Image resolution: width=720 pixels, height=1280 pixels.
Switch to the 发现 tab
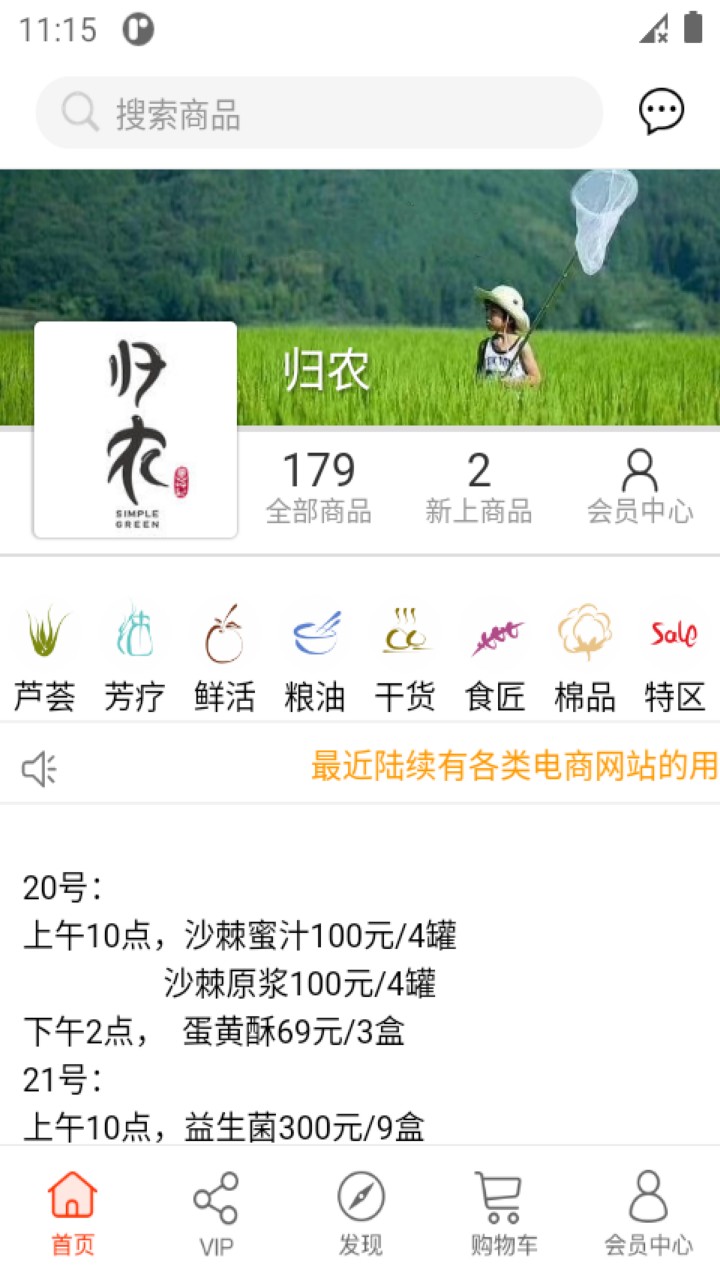360,1213
